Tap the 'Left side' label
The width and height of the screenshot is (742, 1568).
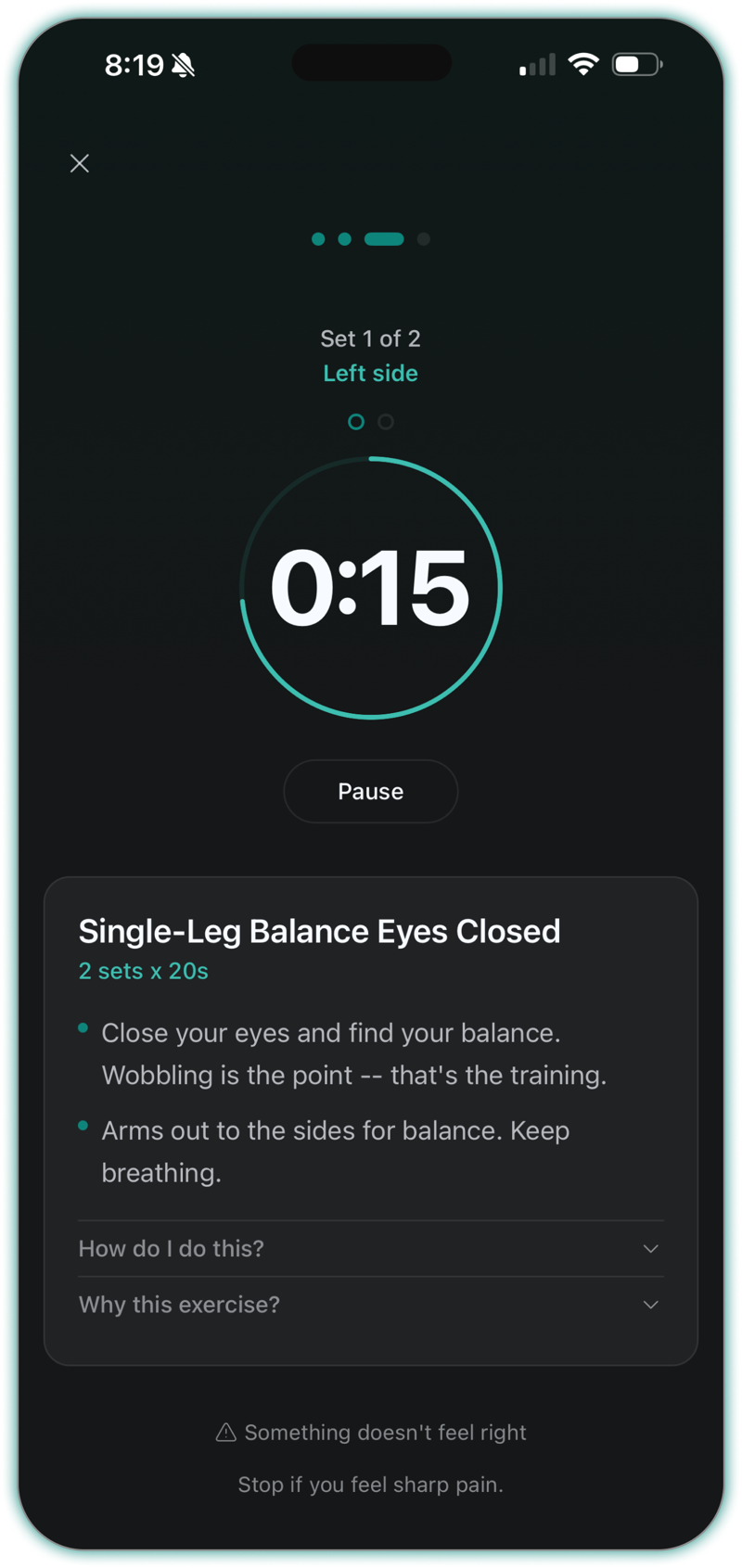coord(370,373)
